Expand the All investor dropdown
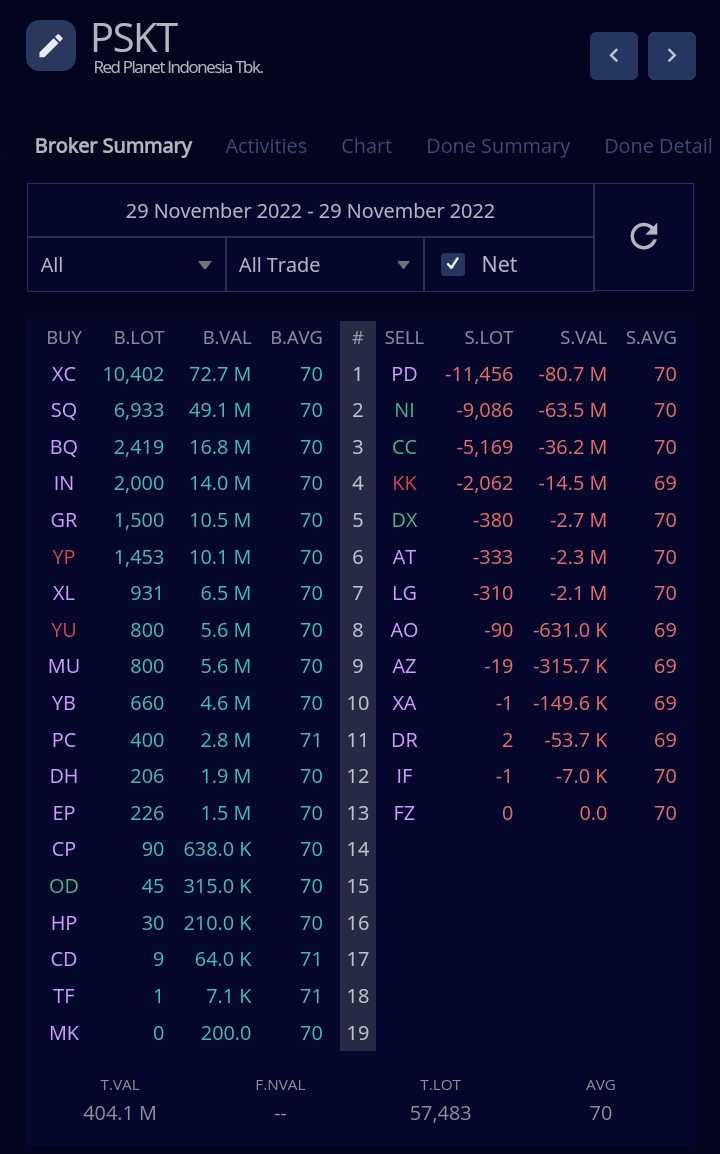 click(126, 265)
